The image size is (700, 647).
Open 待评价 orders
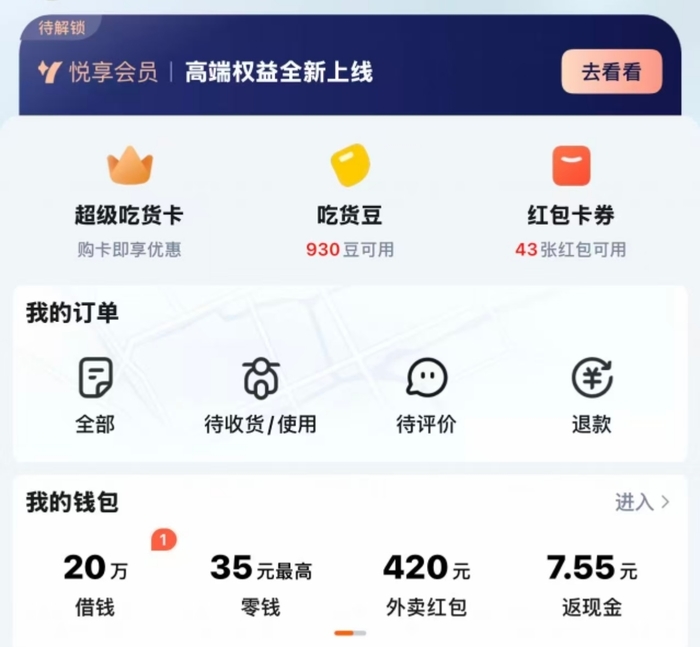click(427, 395)
